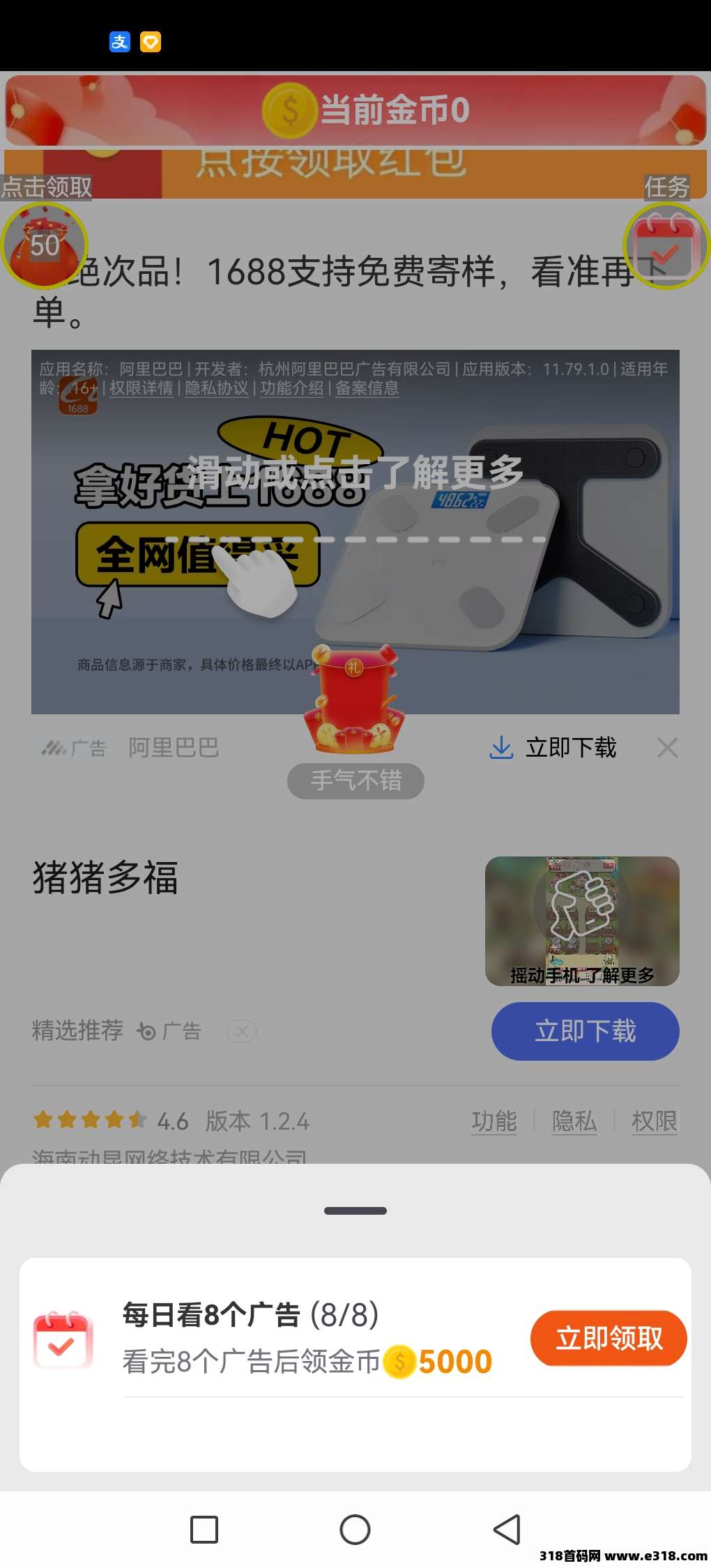711x1568 pixels.
Task: Open the 猪猪多福 game preview image
Action: click(x=582, y=921)
